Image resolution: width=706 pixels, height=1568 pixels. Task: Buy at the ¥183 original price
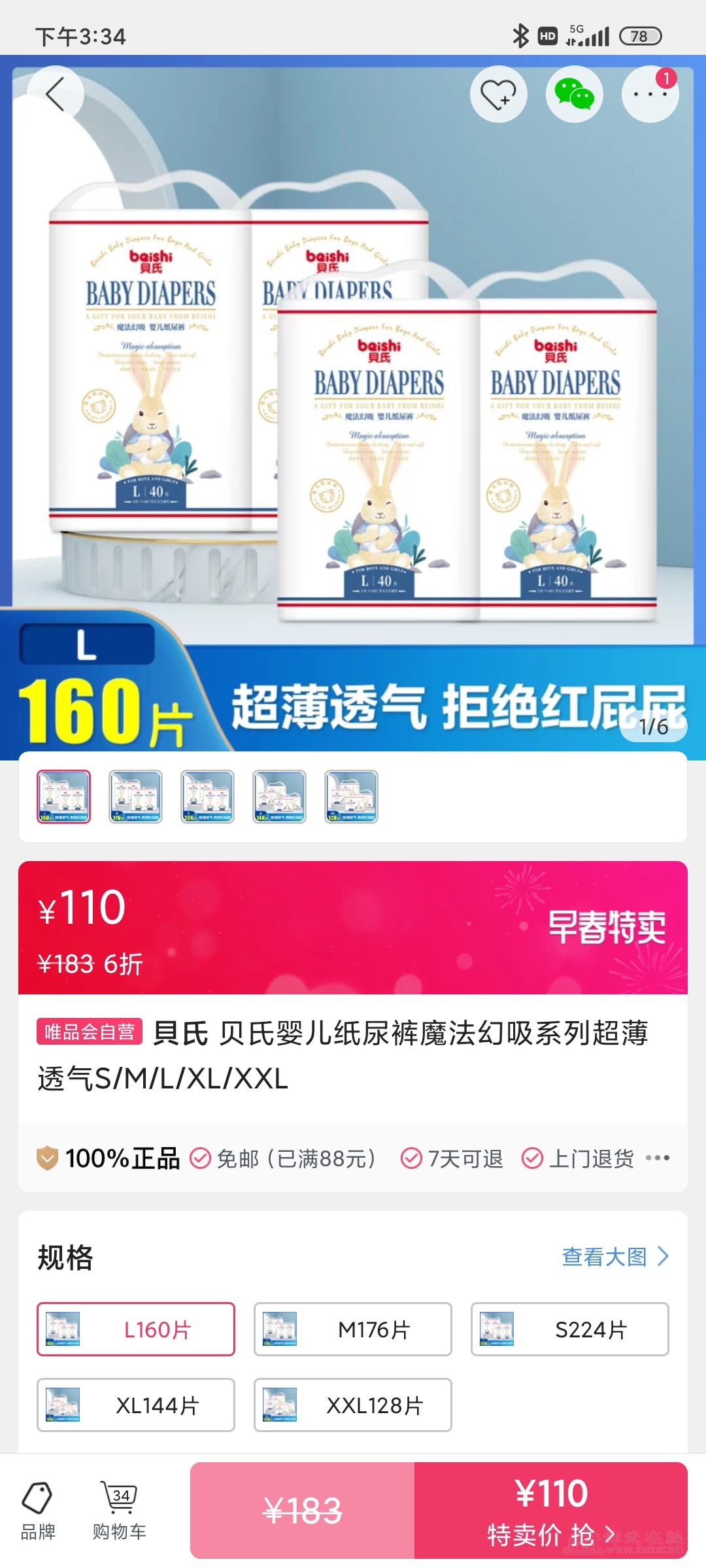(x=302, y=1511)
